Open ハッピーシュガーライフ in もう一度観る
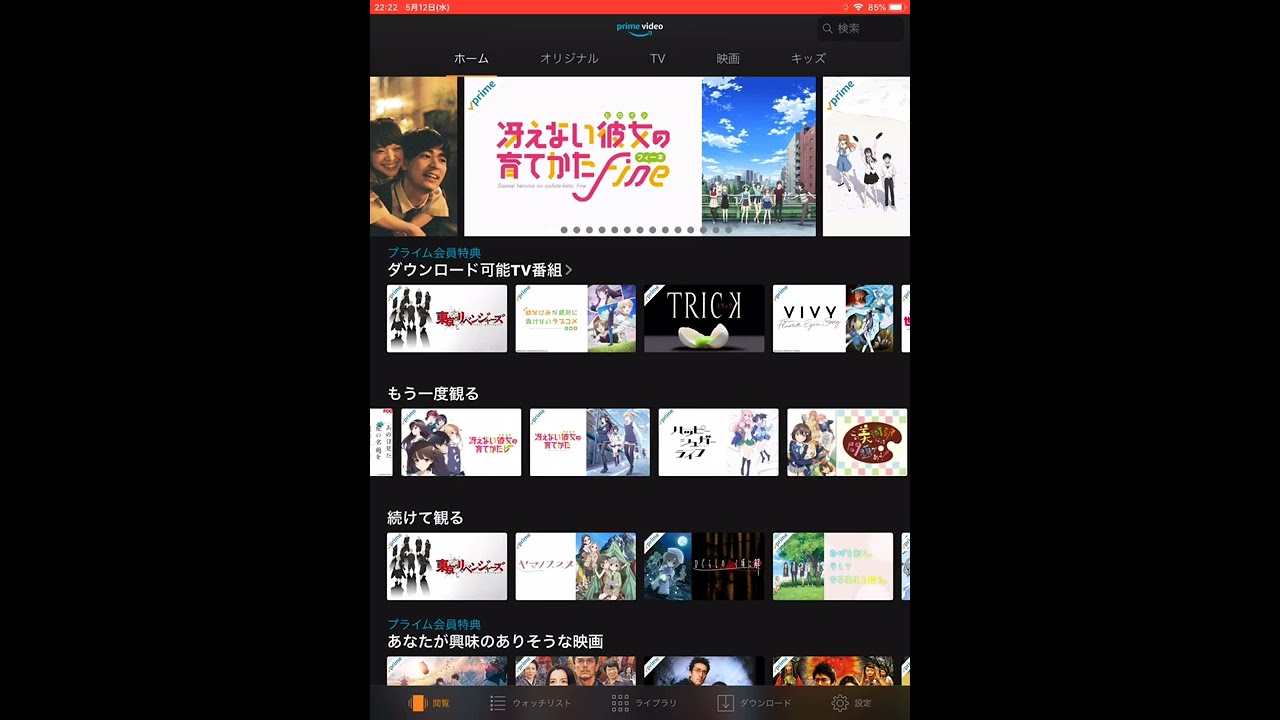The image size is (1280, 720). click(718, 442)
